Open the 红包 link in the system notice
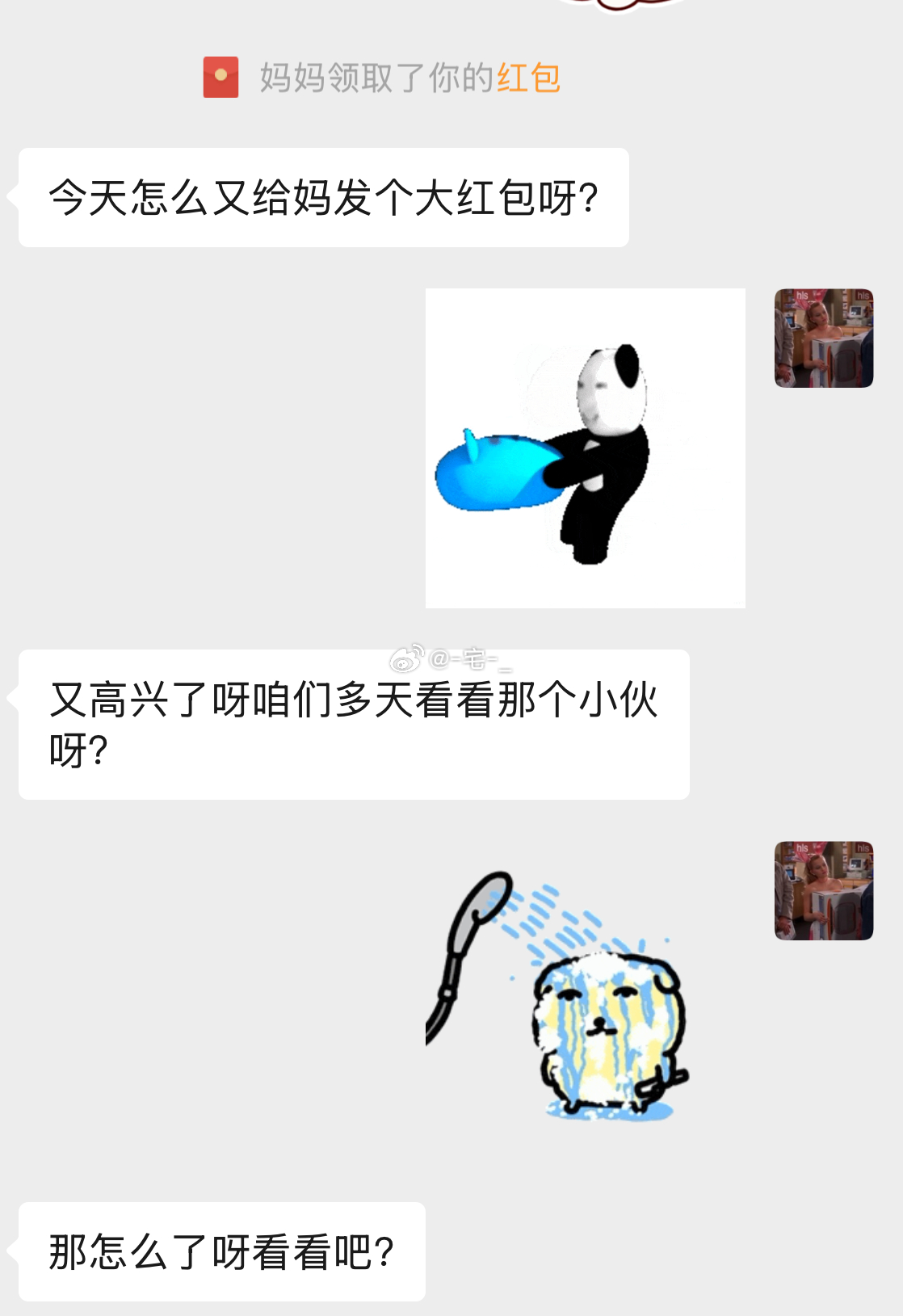903x1316 pixels. 528,78
